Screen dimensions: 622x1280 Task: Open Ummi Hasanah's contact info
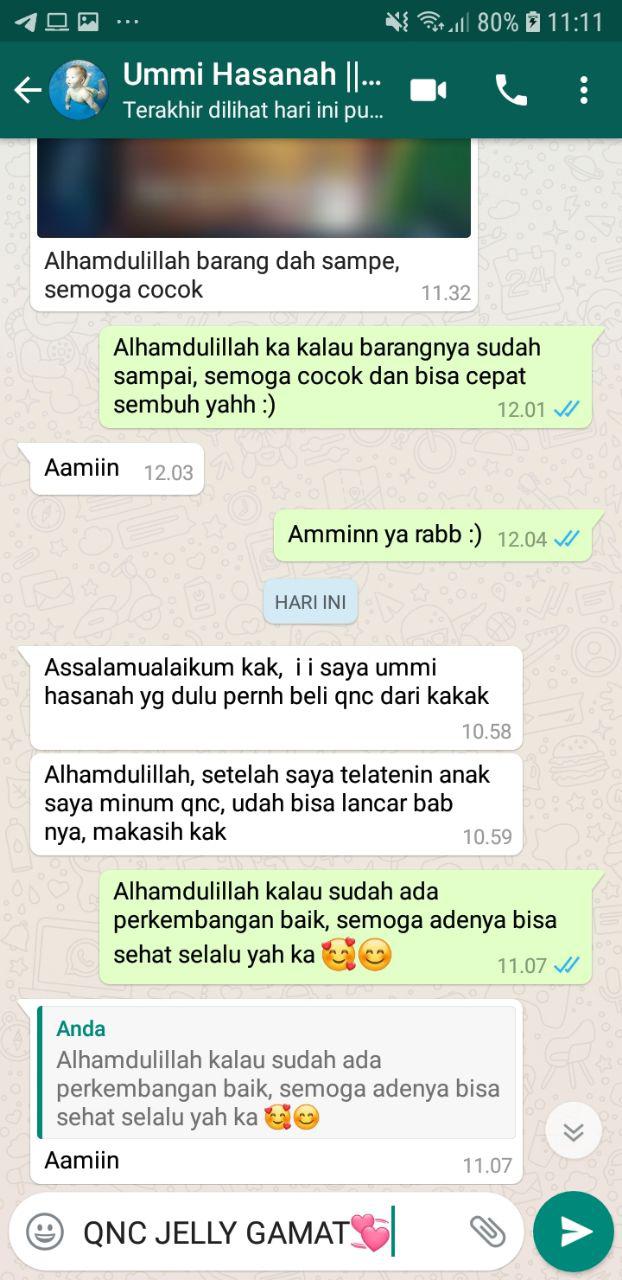252,91
